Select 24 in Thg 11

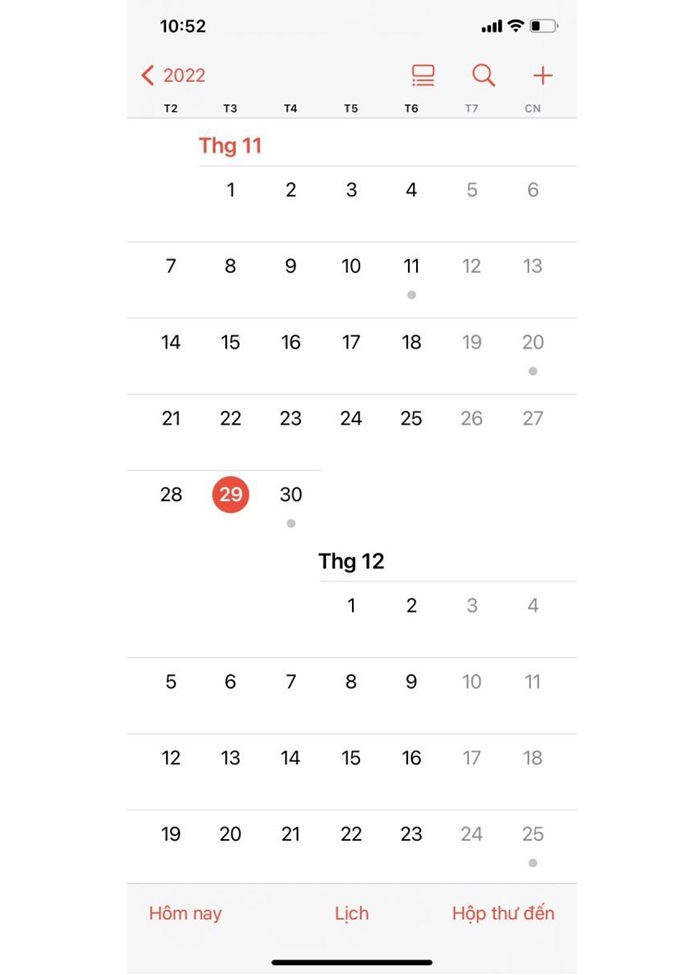point(351,418)
